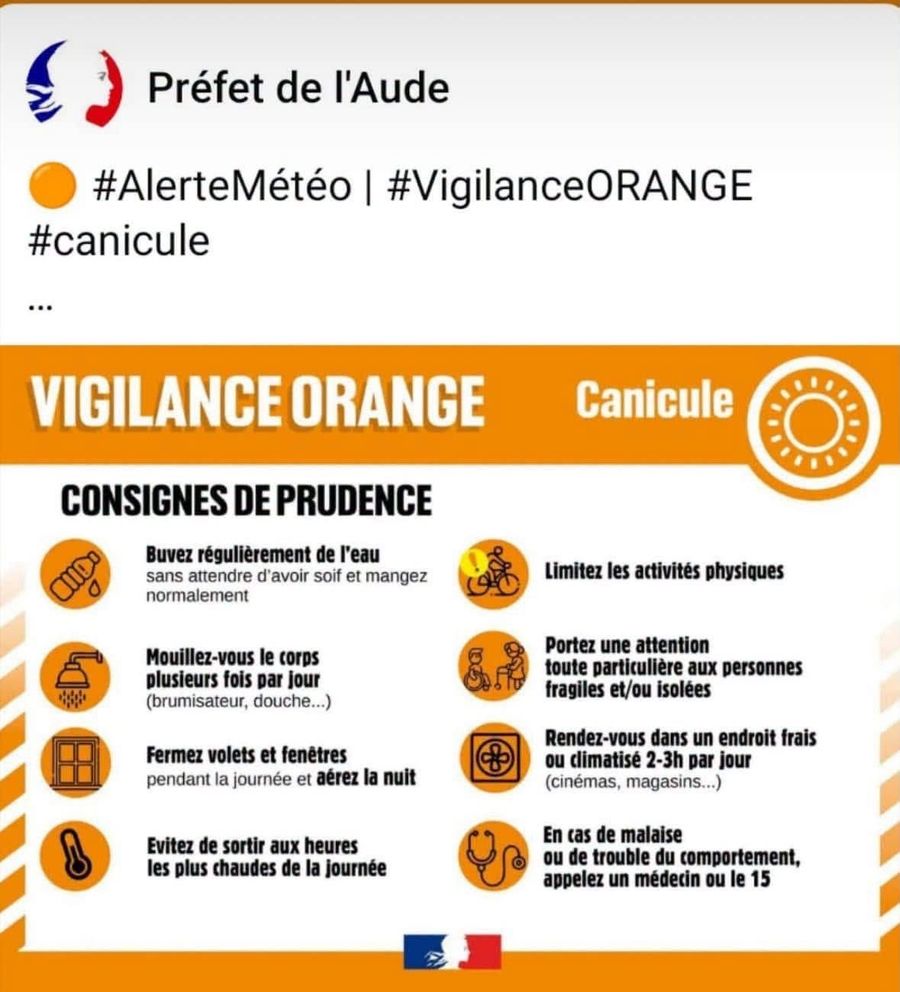Open the #AlerteMétéo hashtag
Viewport: 900px width, 992px height.
(x=222, y=186)
